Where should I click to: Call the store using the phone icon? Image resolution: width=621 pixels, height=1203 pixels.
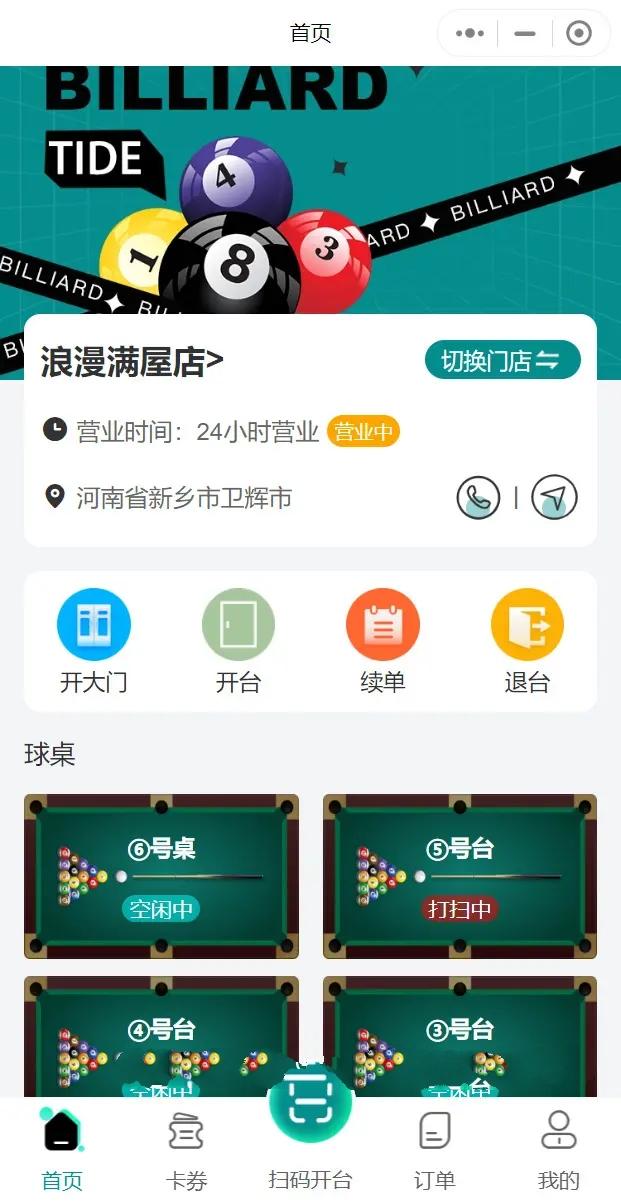pos(478,497)
